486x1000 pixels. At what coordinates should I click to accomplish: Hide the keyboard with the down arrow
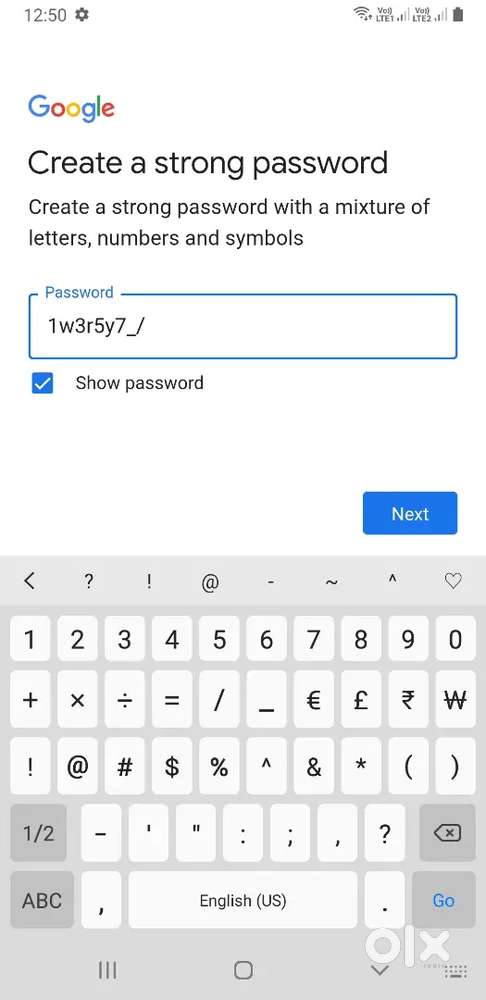380,970
